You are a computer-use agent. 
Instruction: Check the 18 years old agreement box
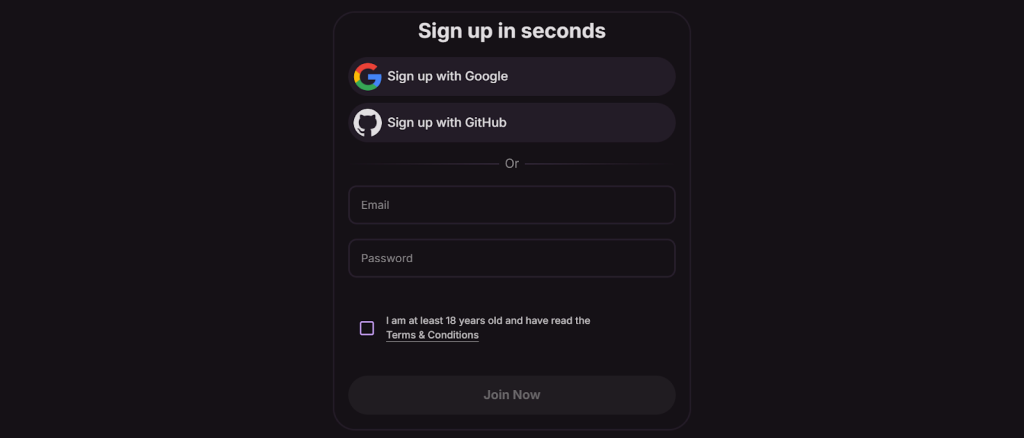coord(367,328)
